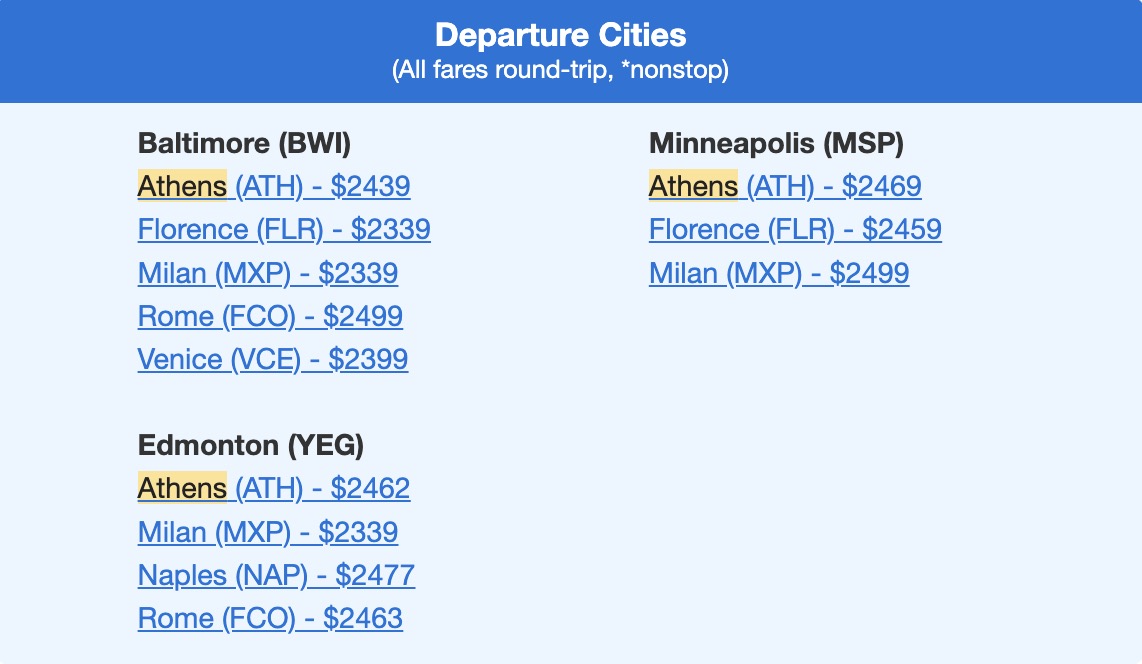
Task: Open Baltimore to Venice $2399 fare
Action: [x=273, y=359]
